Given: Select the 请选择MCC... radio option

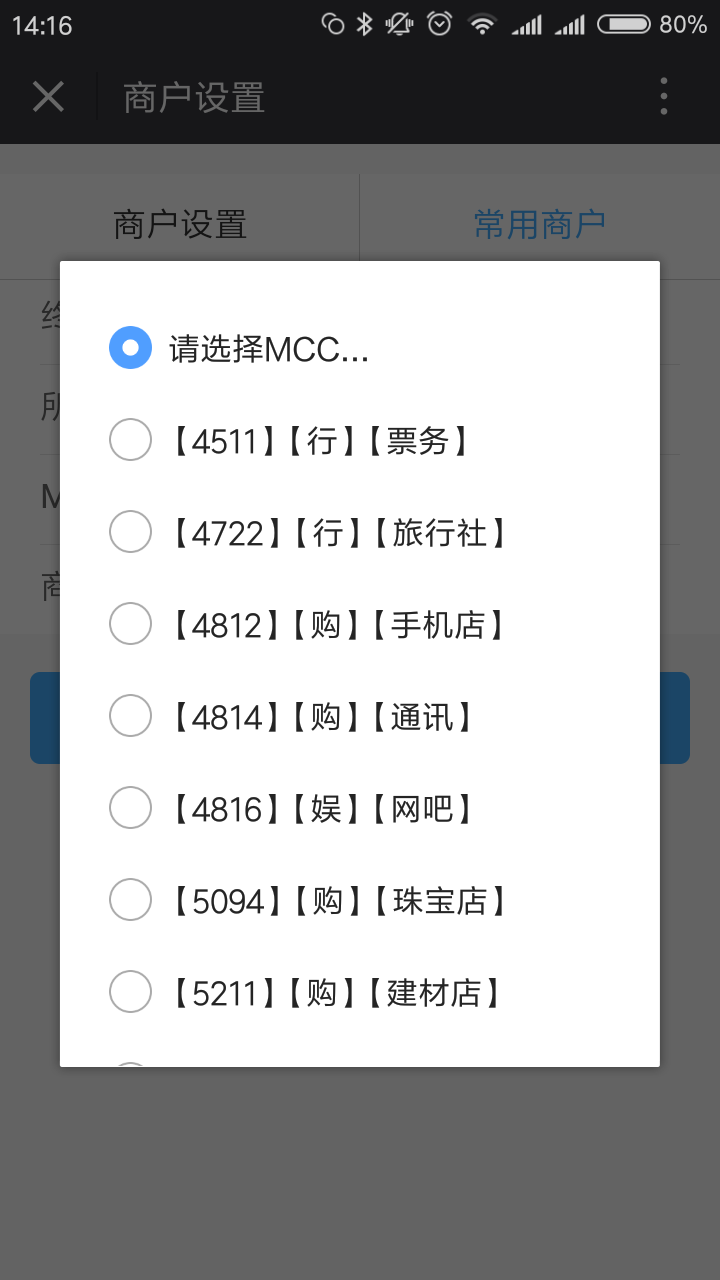Looking at the screenshot, I should click(x=359, y=348).
